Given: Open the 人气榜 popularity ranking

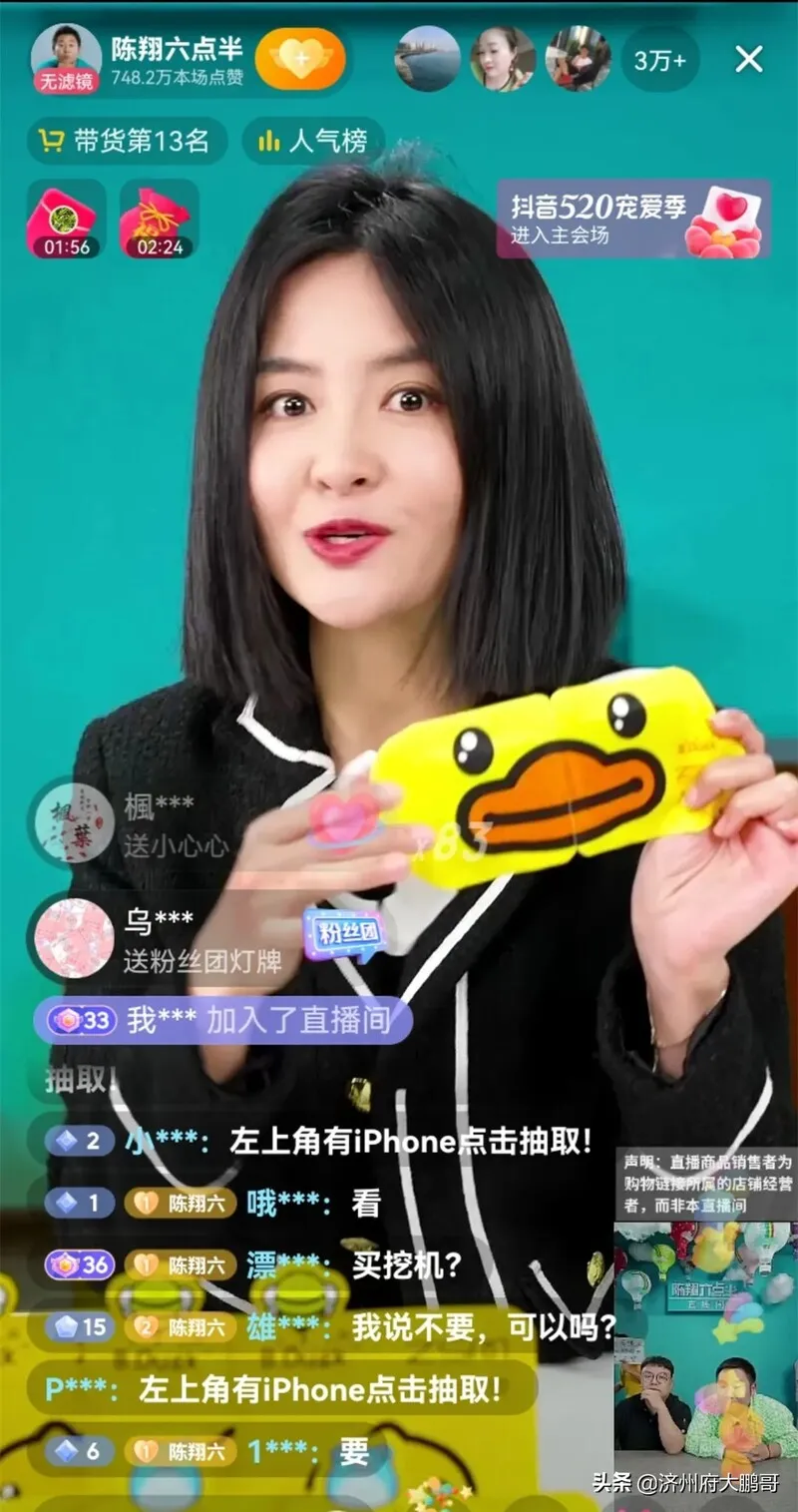Looking at the screenshot, I should point(313,141).
